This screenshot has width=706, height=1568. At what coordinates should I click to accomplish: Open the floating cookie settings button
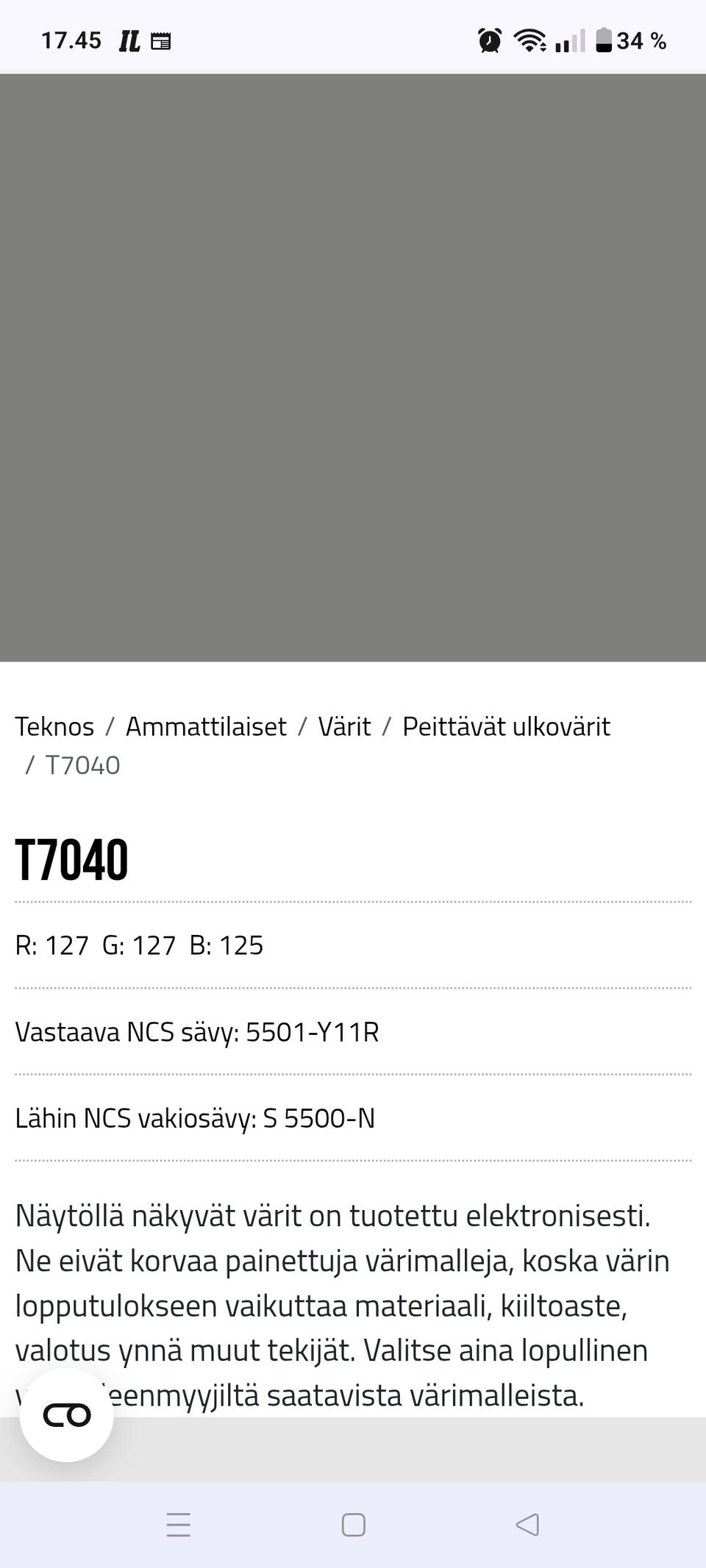(67, 1414)
